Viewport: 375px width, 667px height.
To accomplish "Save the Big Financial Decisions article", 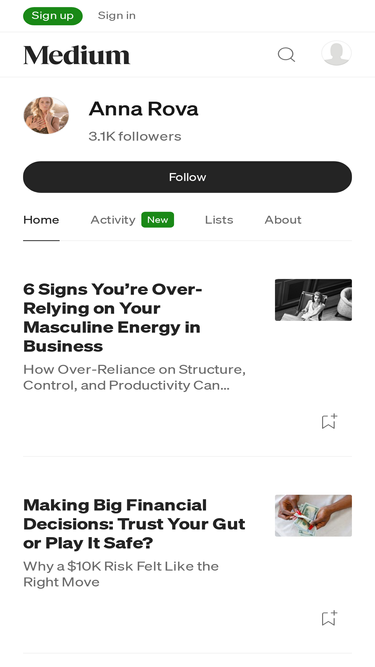I will point(329,618).
